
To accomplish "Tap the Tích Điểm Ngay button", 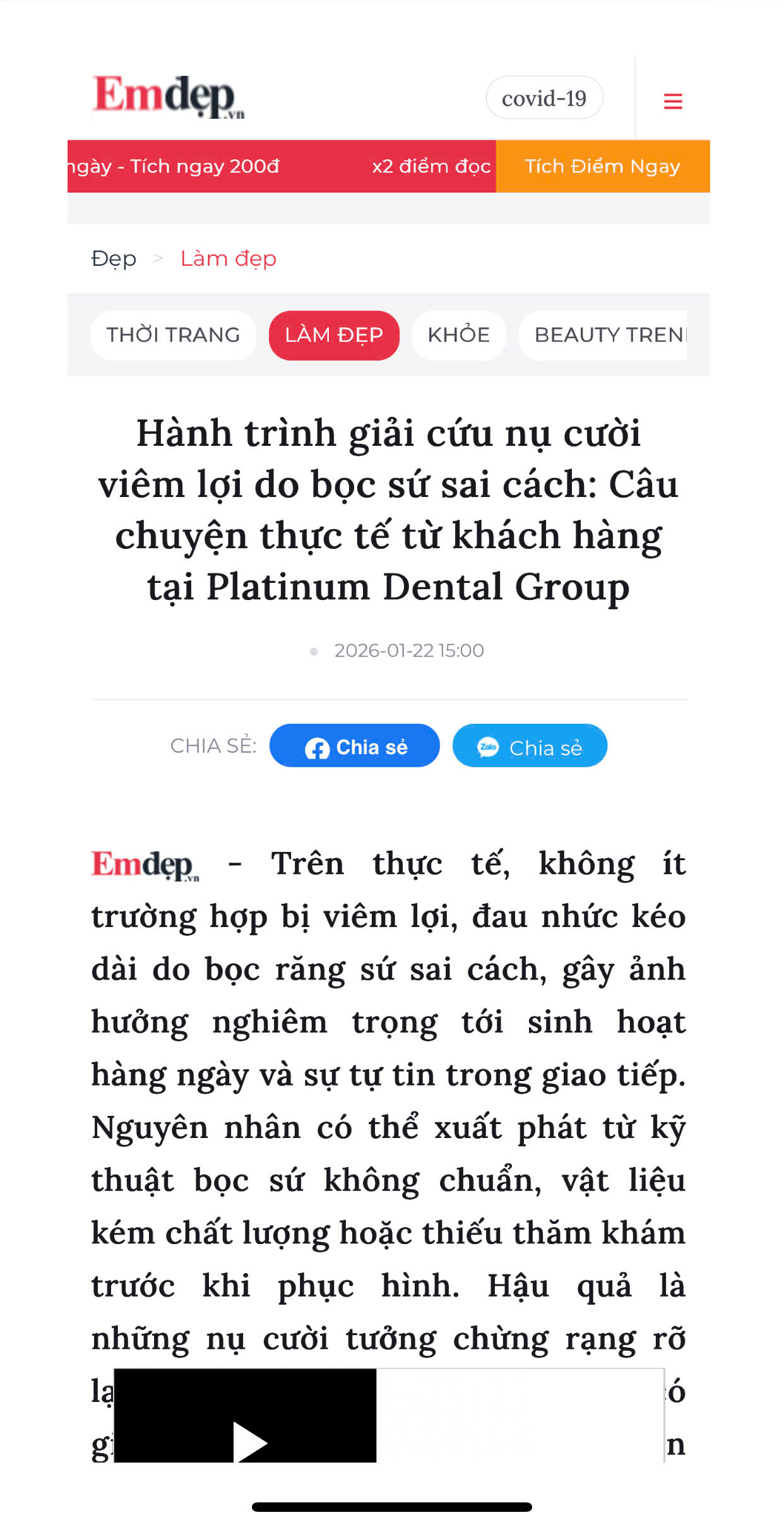I will pyautogui.click(x=602, y=166).
